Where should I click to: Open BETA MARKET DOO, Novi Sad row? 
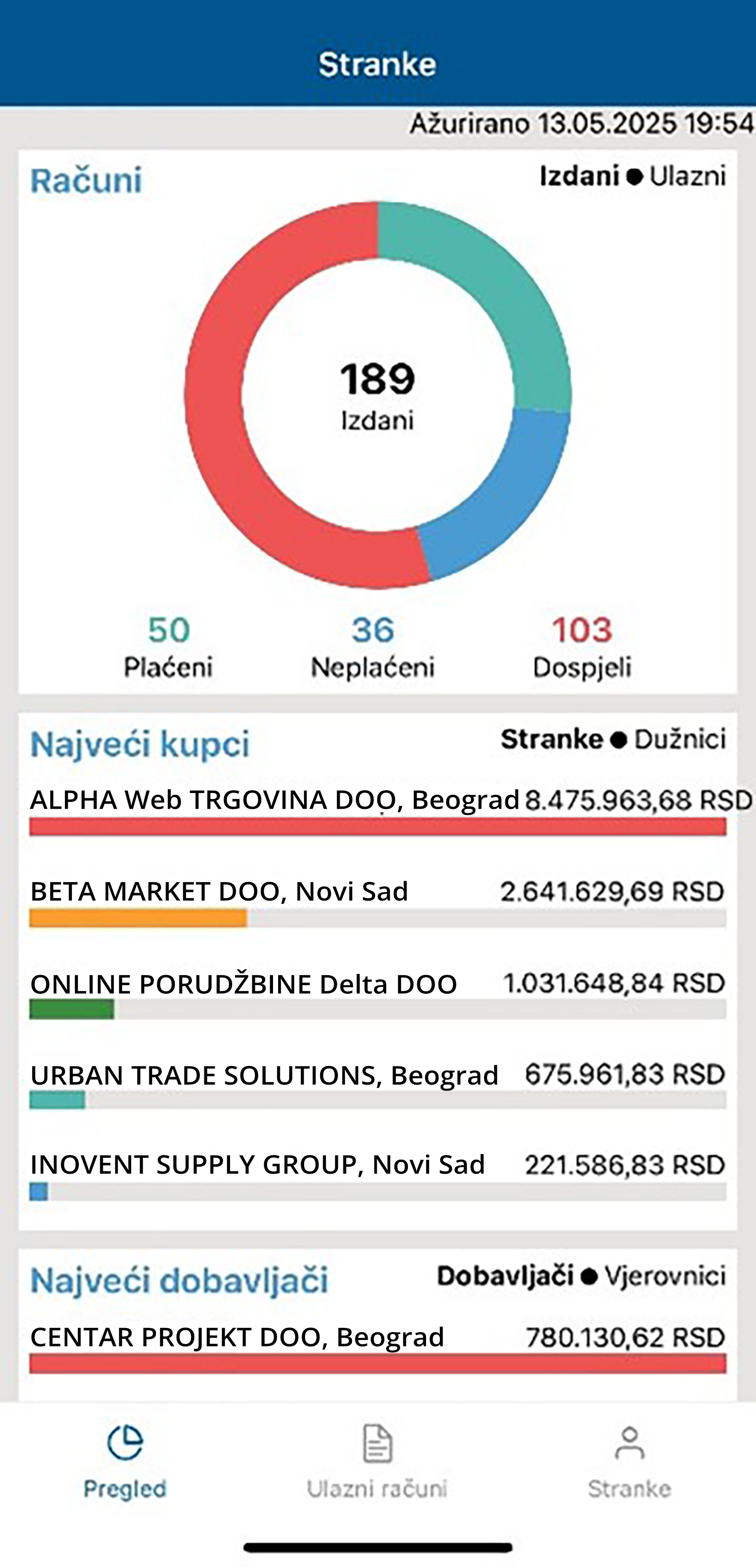tap(378, 902)
